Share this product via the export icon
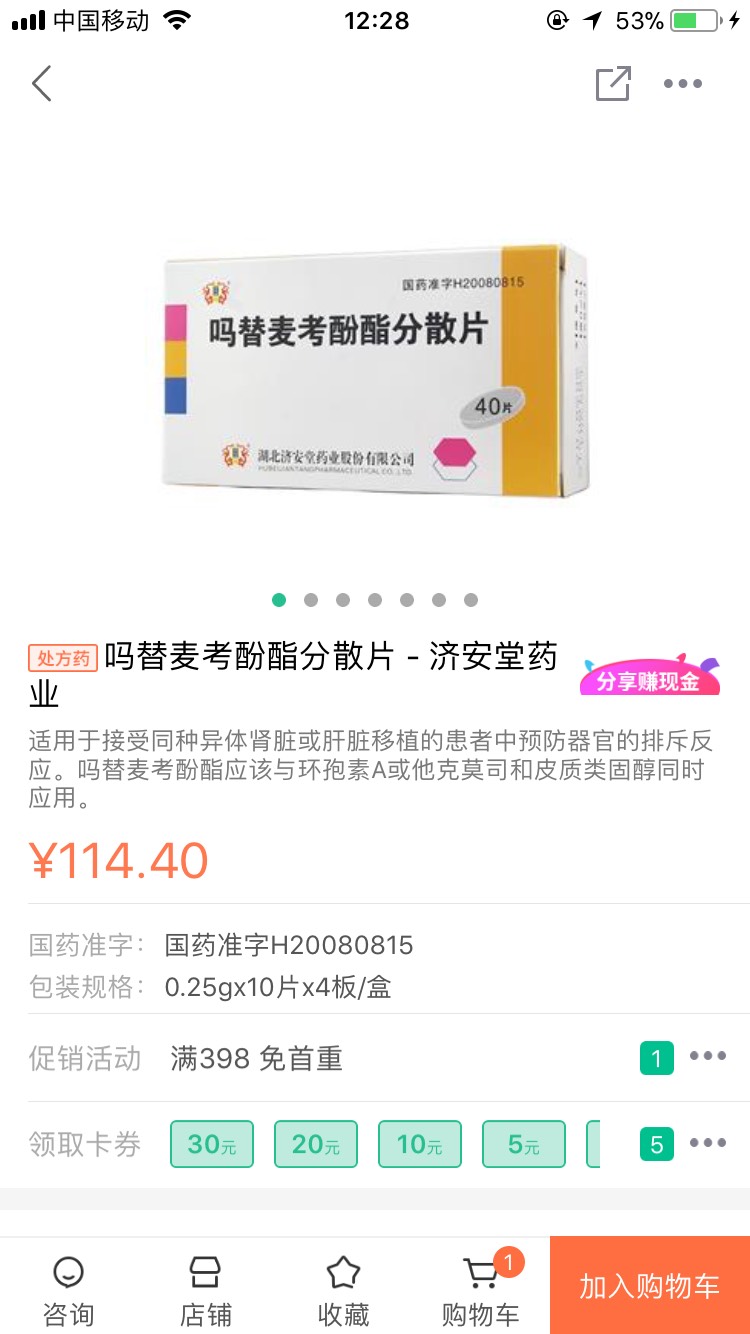Image resolution: width=750 pixels, height=1334 pixels. pos(613,84)
